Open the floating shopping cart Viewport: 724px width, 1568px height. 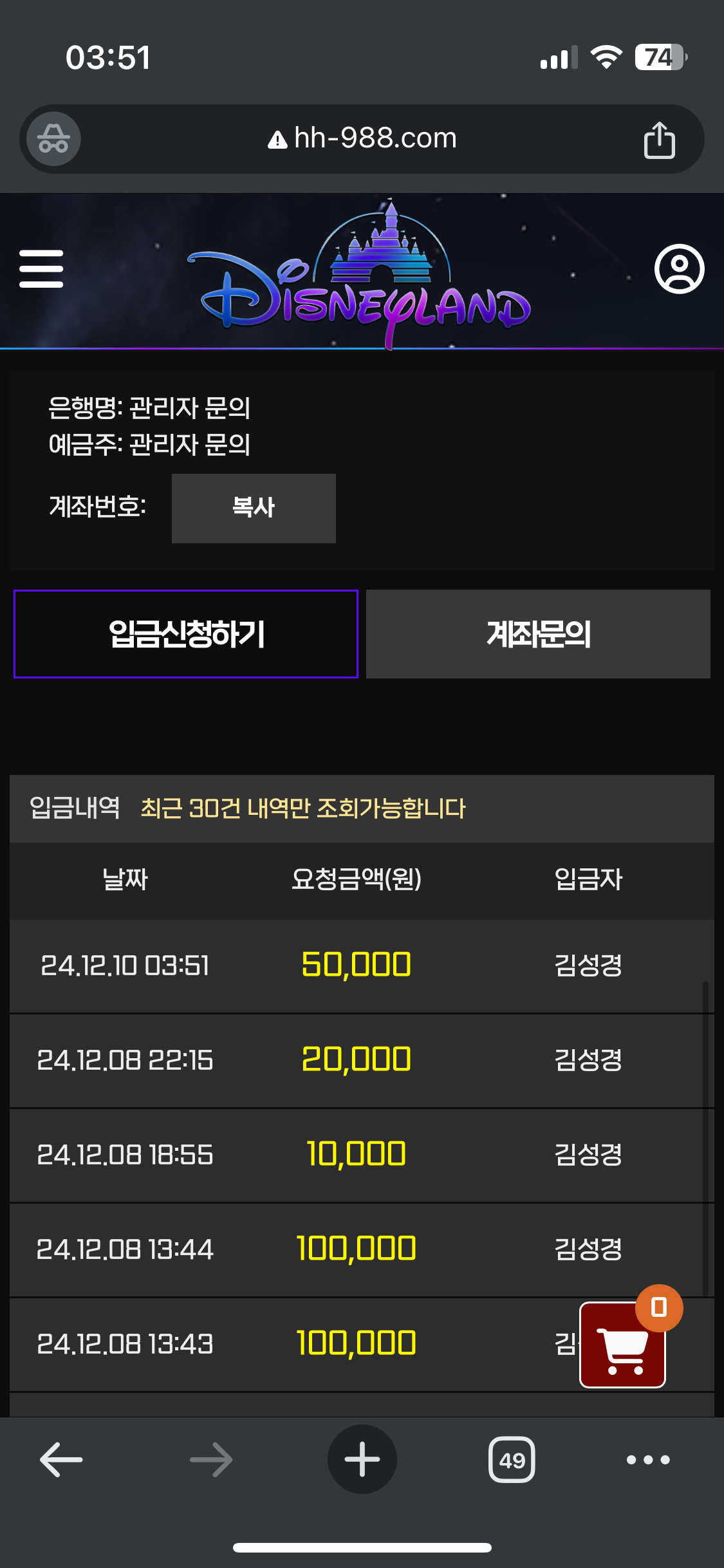[622, 1345]
